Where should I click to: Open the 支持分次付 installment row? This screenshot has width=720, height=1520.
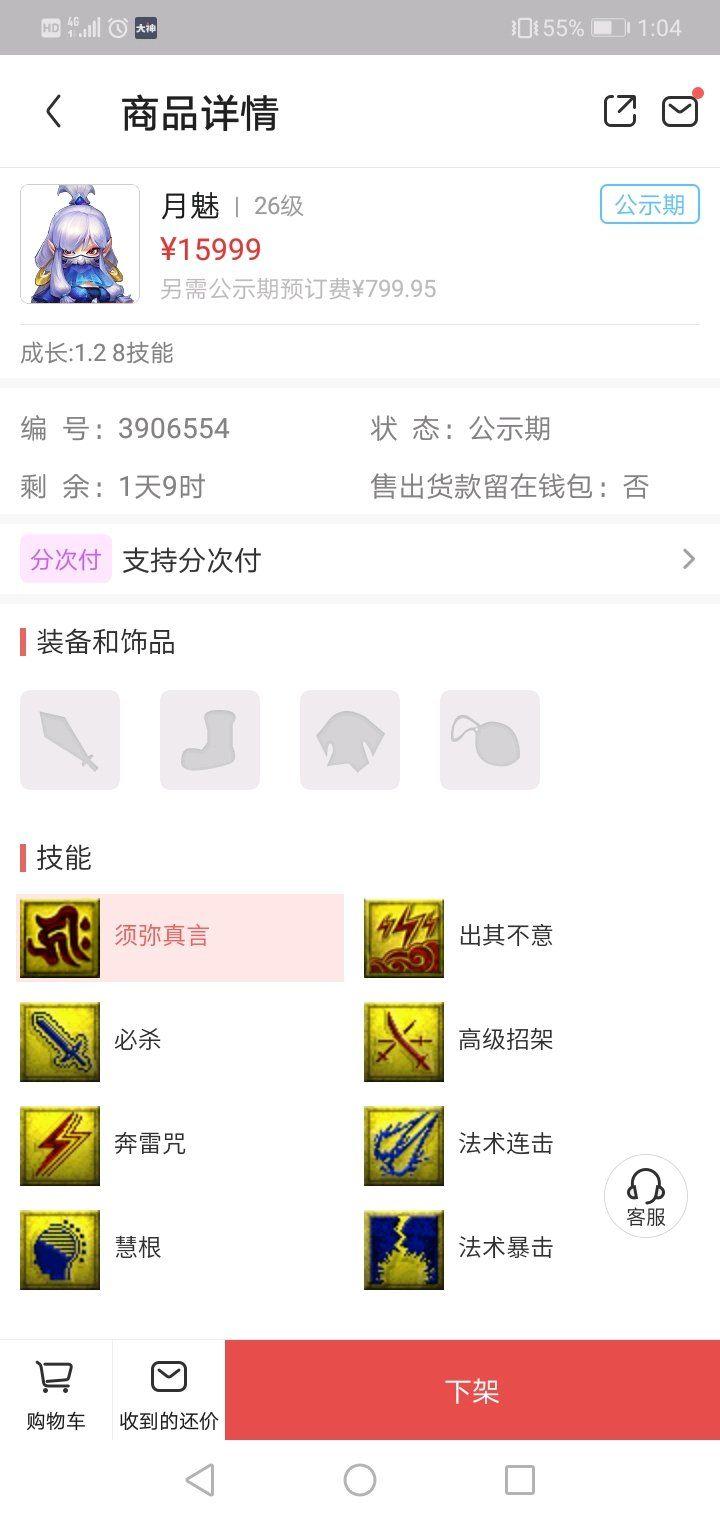pyautogui.click(x=360, y=559)
